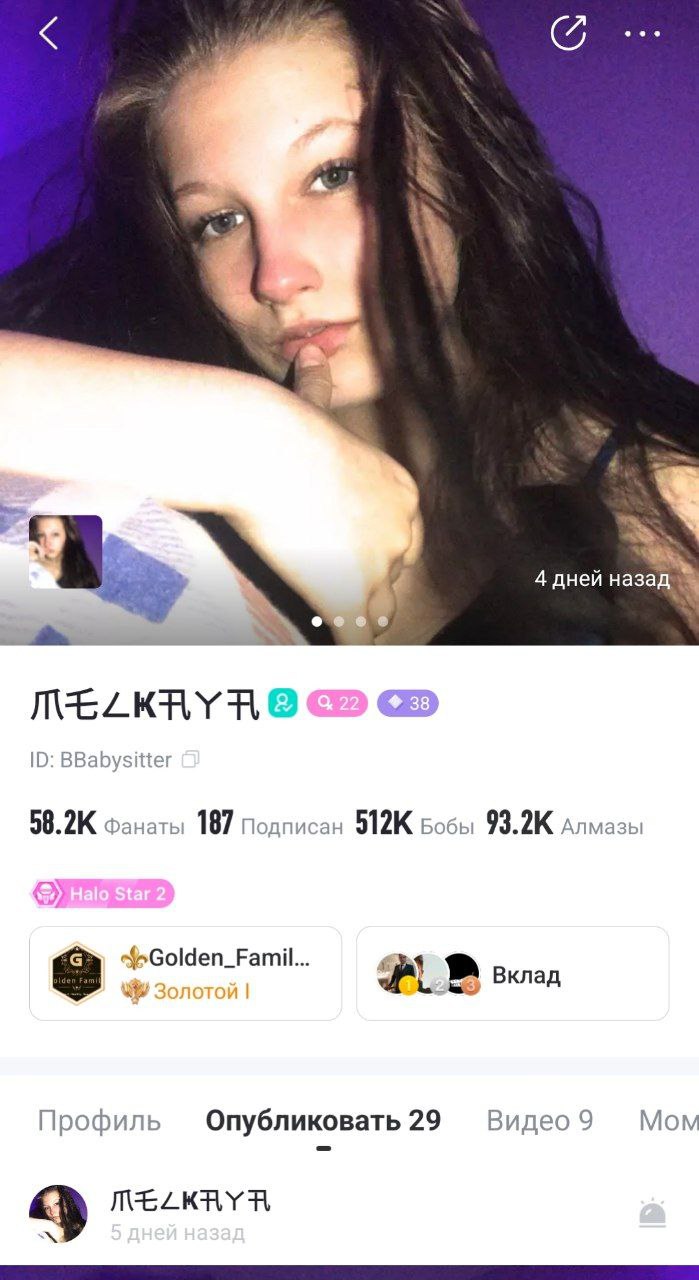Viewport: 699px width, 1280px height.
Task: Tap the alarm icon on the post
Action: (x=652, y=1213)
